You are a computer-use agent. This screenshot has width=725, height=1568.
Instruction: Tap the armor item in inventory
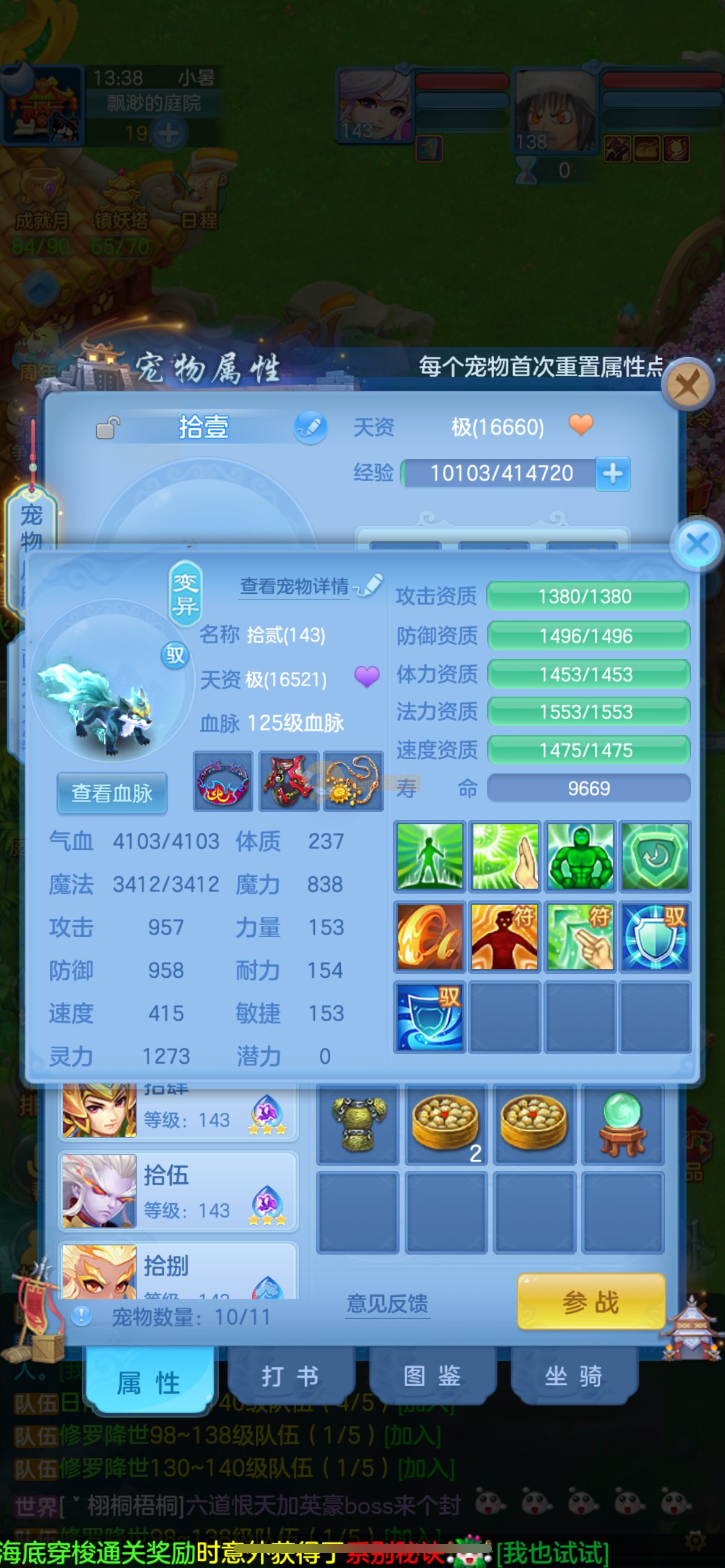(358, 1124)
